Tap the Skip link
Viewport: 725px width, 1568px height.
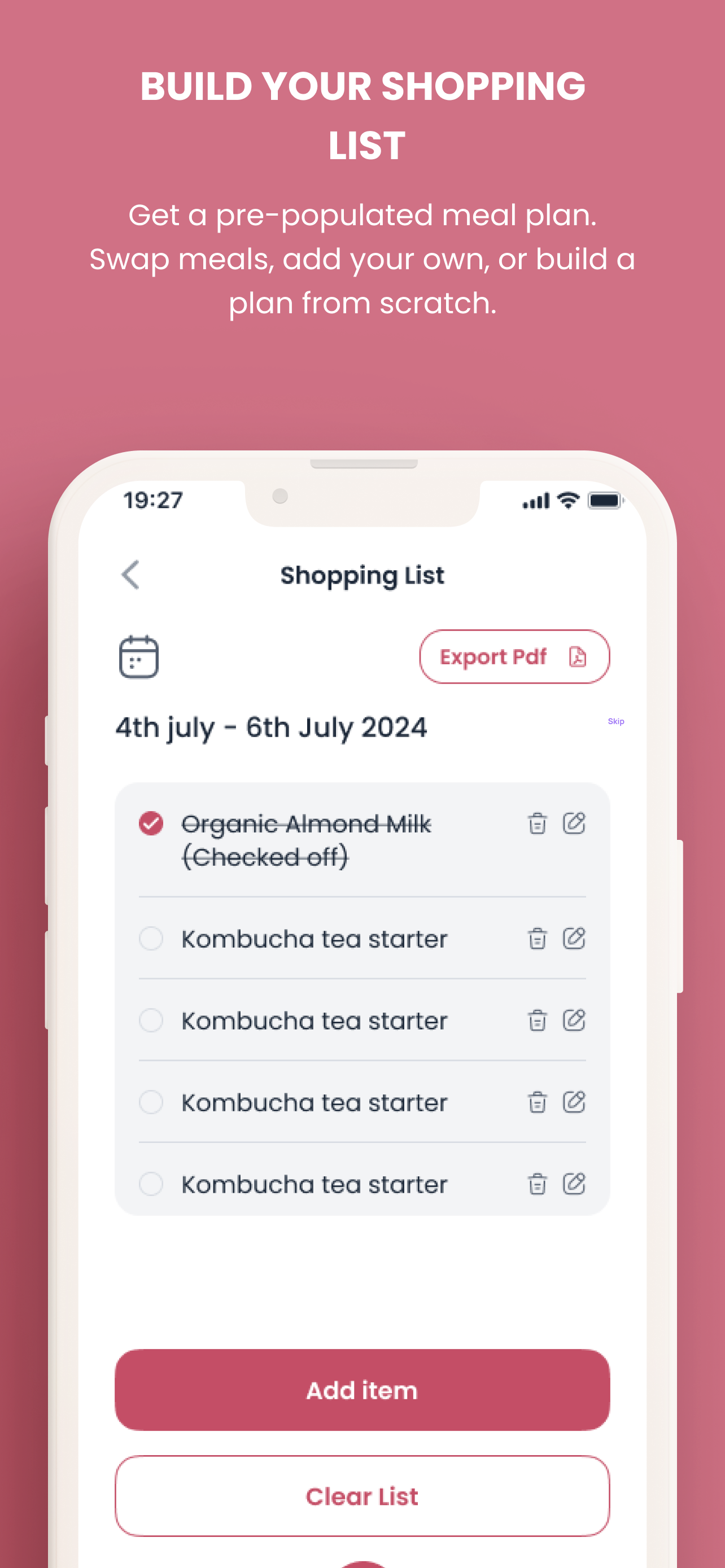615,722
